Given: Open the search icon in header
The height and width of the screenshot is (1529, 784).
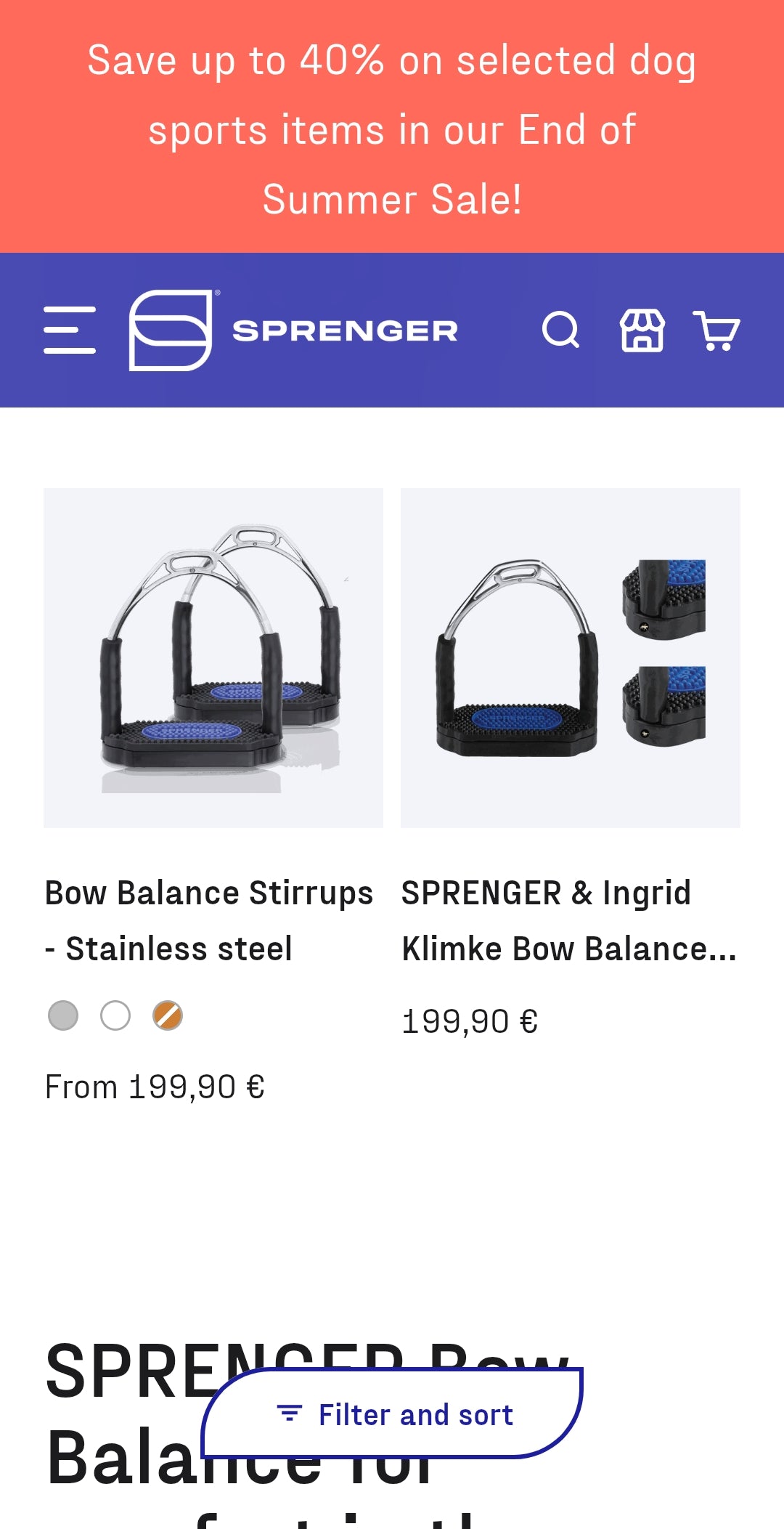Looking at the screenshot, I should click(561, 330).
